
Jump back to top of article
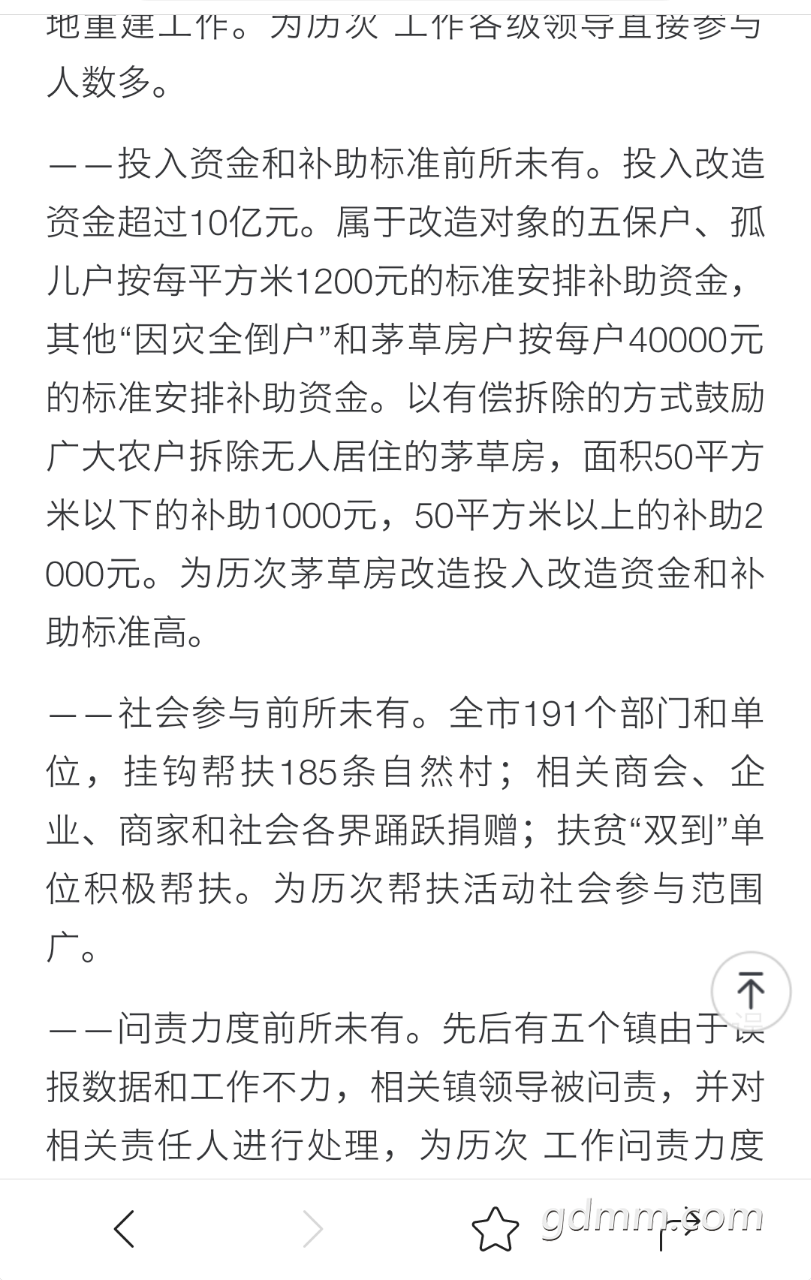tap(750, 990)
